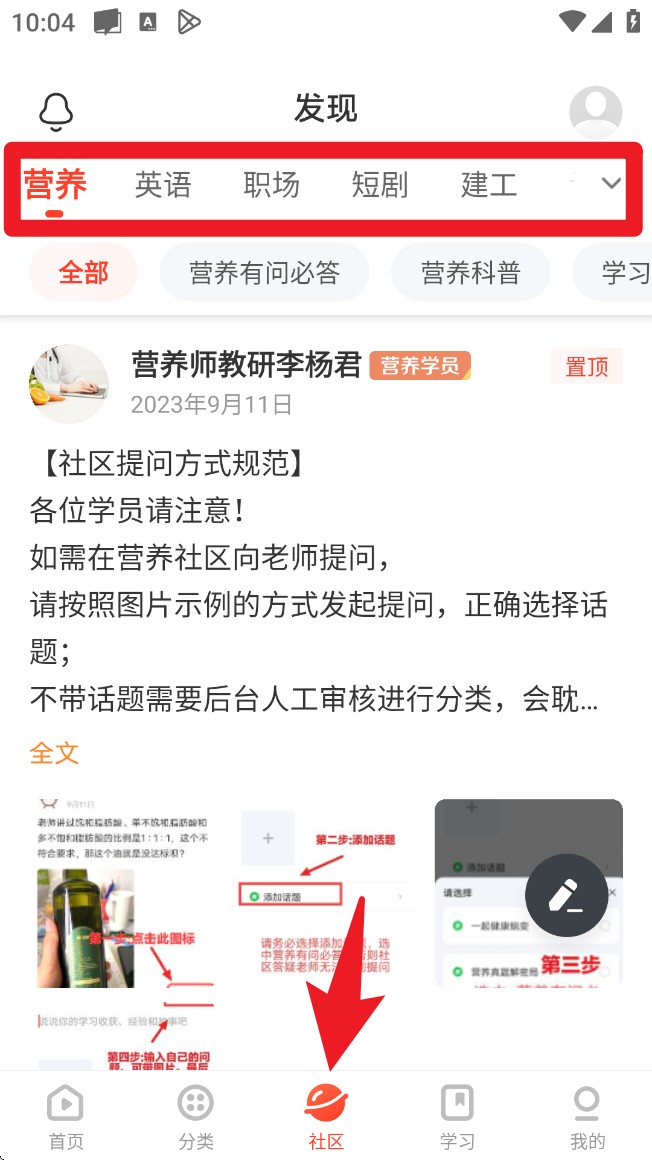
Task: Select the 短剧 tab
Action: 380,184
